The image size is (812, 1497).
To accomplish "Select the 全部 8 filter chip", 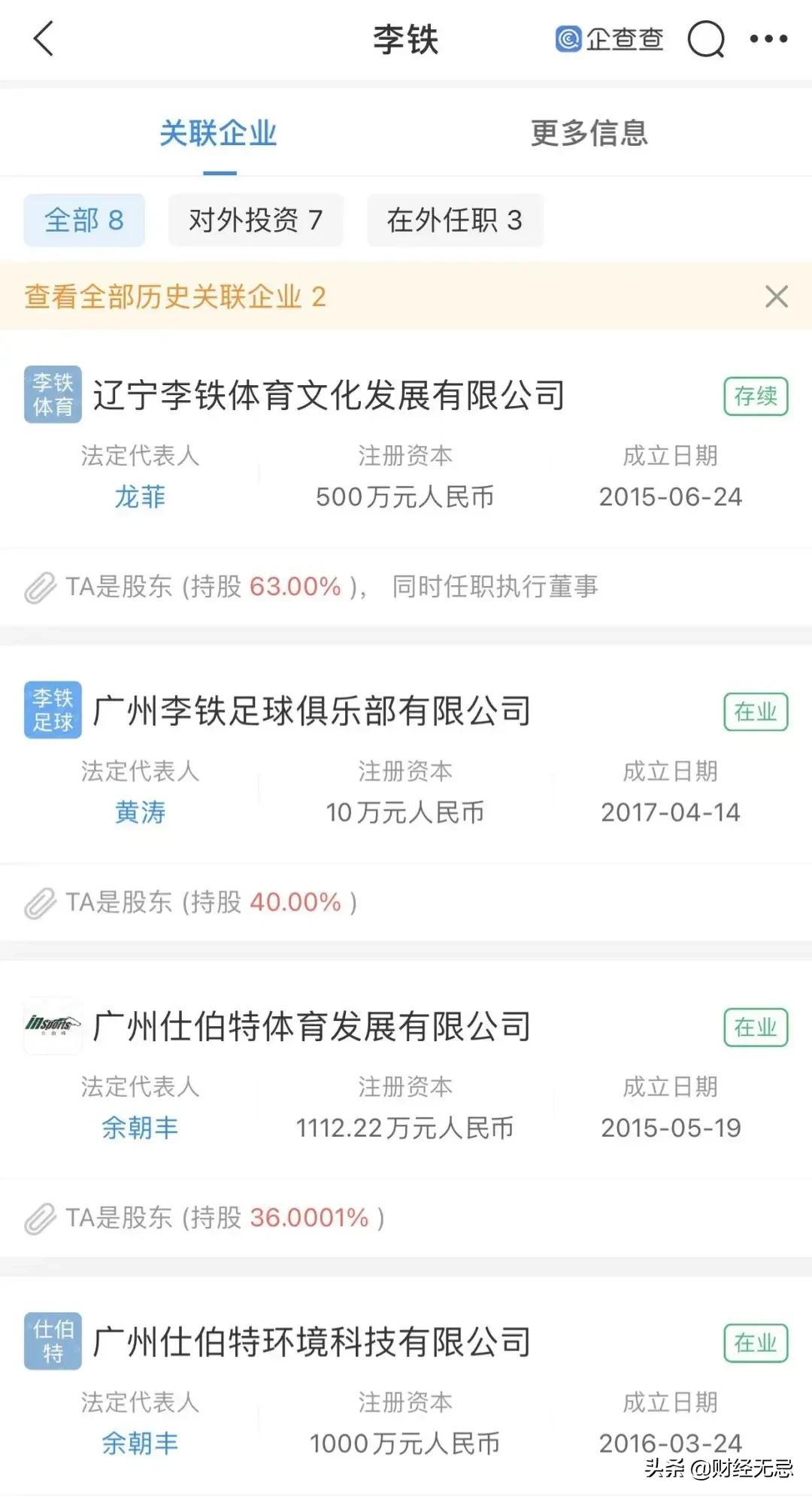I will point(84,220).
